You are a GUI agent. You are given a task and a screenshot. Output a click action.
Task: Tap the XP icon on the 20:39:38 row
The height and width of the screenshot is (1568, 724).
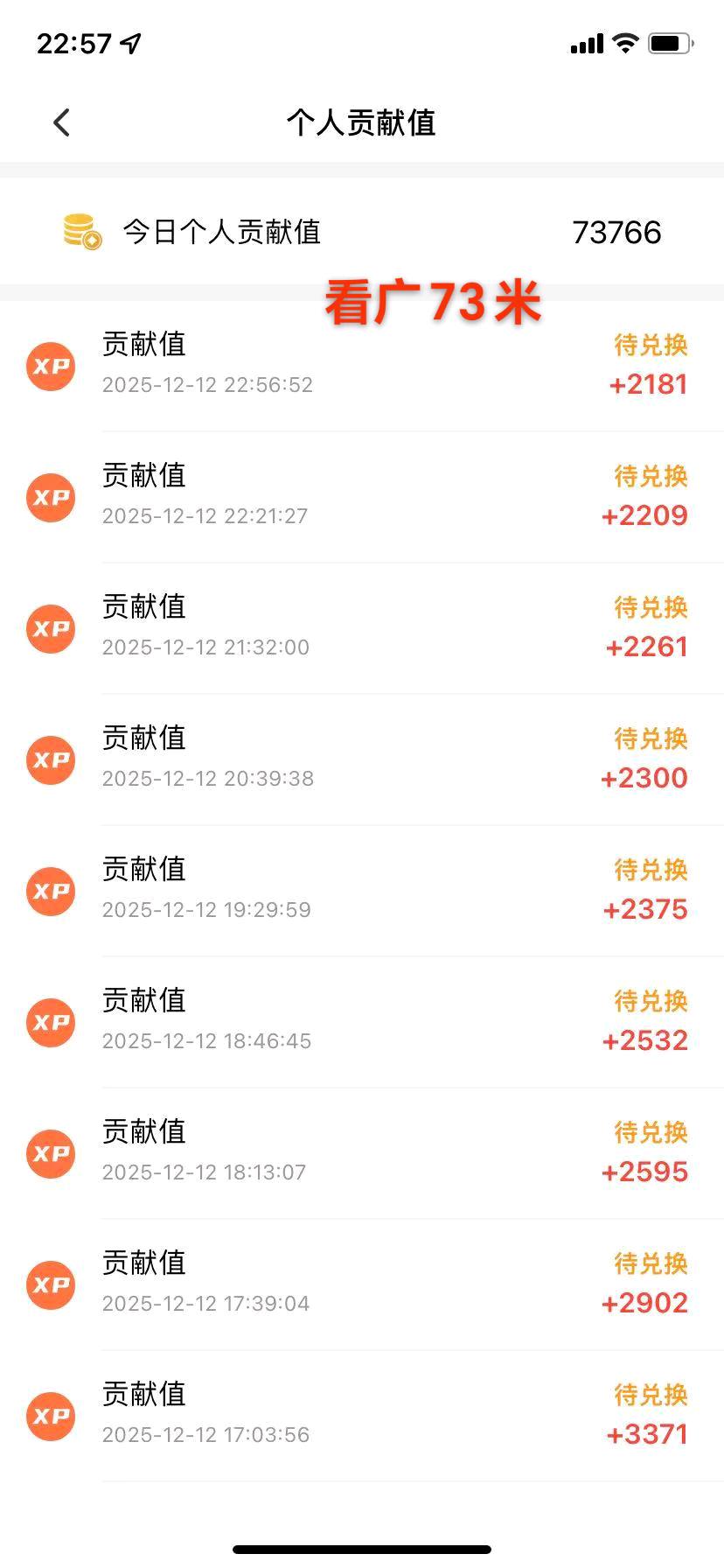tap(50, 760)
